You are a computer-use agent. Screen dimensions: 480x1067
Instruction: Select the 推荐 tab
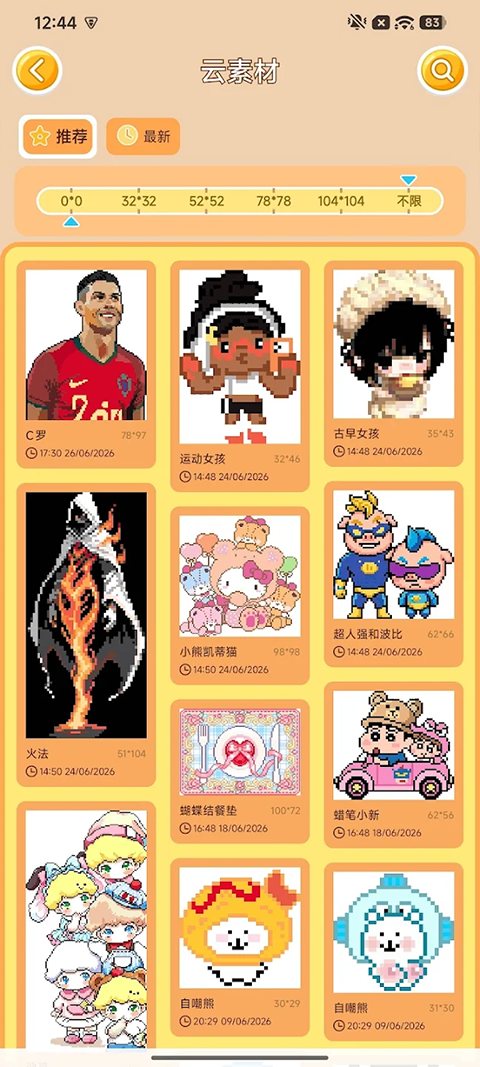(x=58, y=136)
